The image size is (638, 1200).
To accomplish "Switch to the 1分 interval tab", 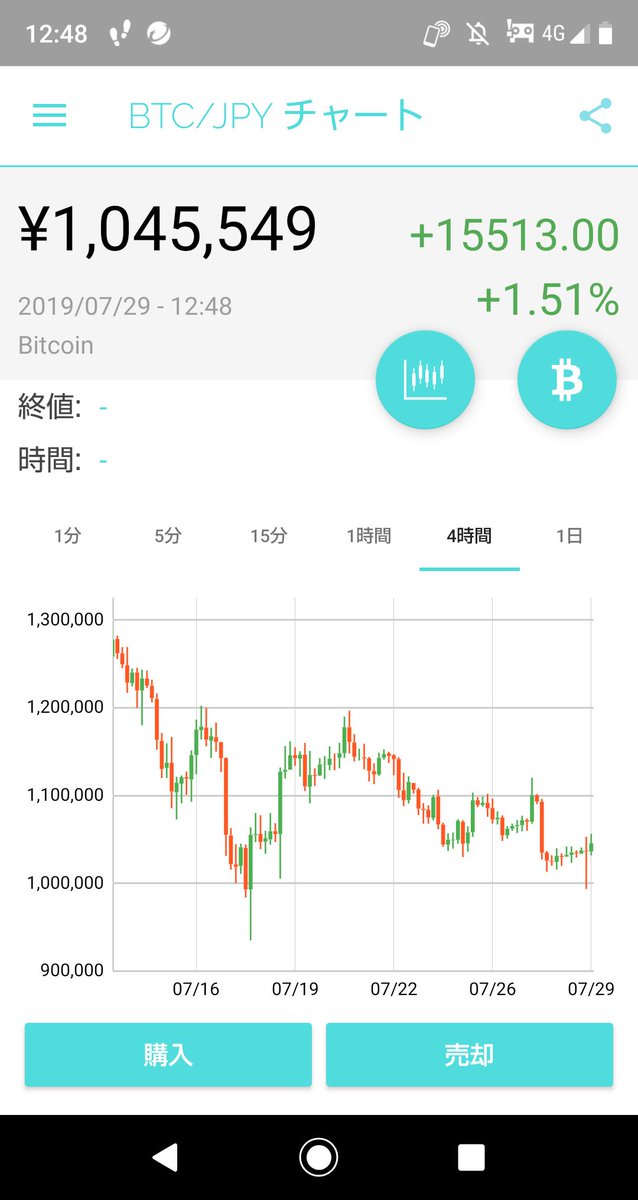I will 68,536.
